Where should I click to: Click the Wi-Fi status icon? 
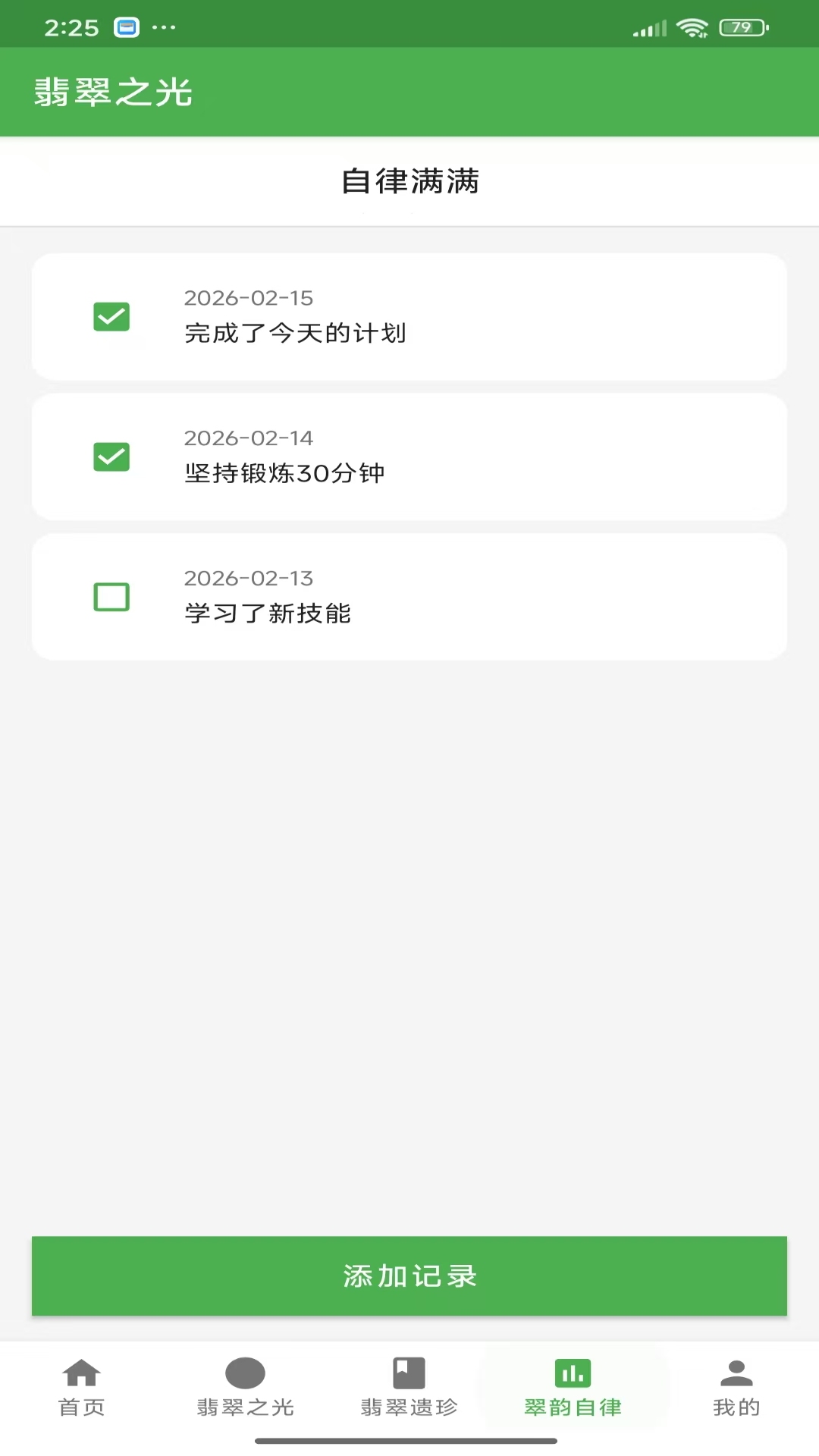(x=692, y=27)
